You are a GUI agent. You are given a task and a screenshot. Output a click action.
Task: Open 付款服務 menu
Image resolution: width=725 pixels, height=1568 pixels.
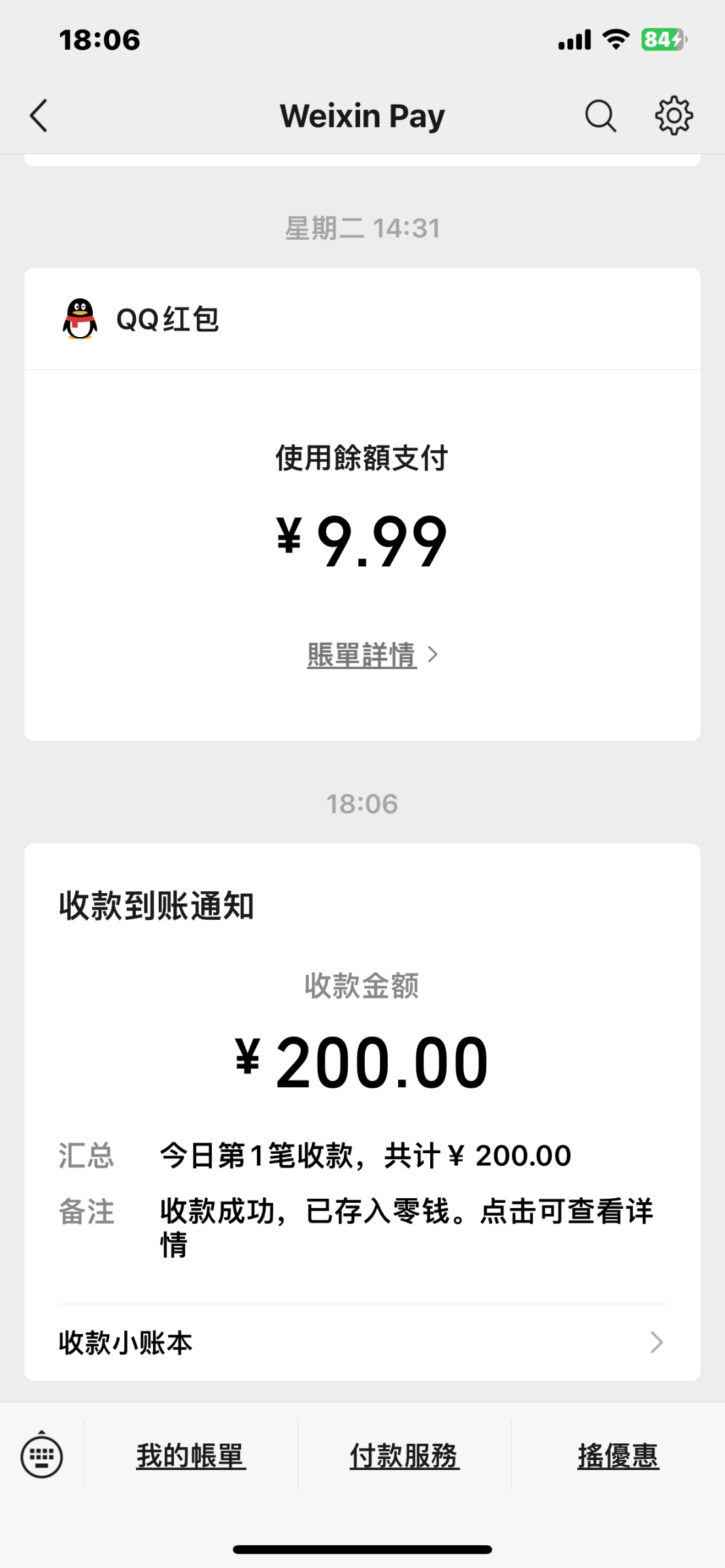(x=405, y=1456)
